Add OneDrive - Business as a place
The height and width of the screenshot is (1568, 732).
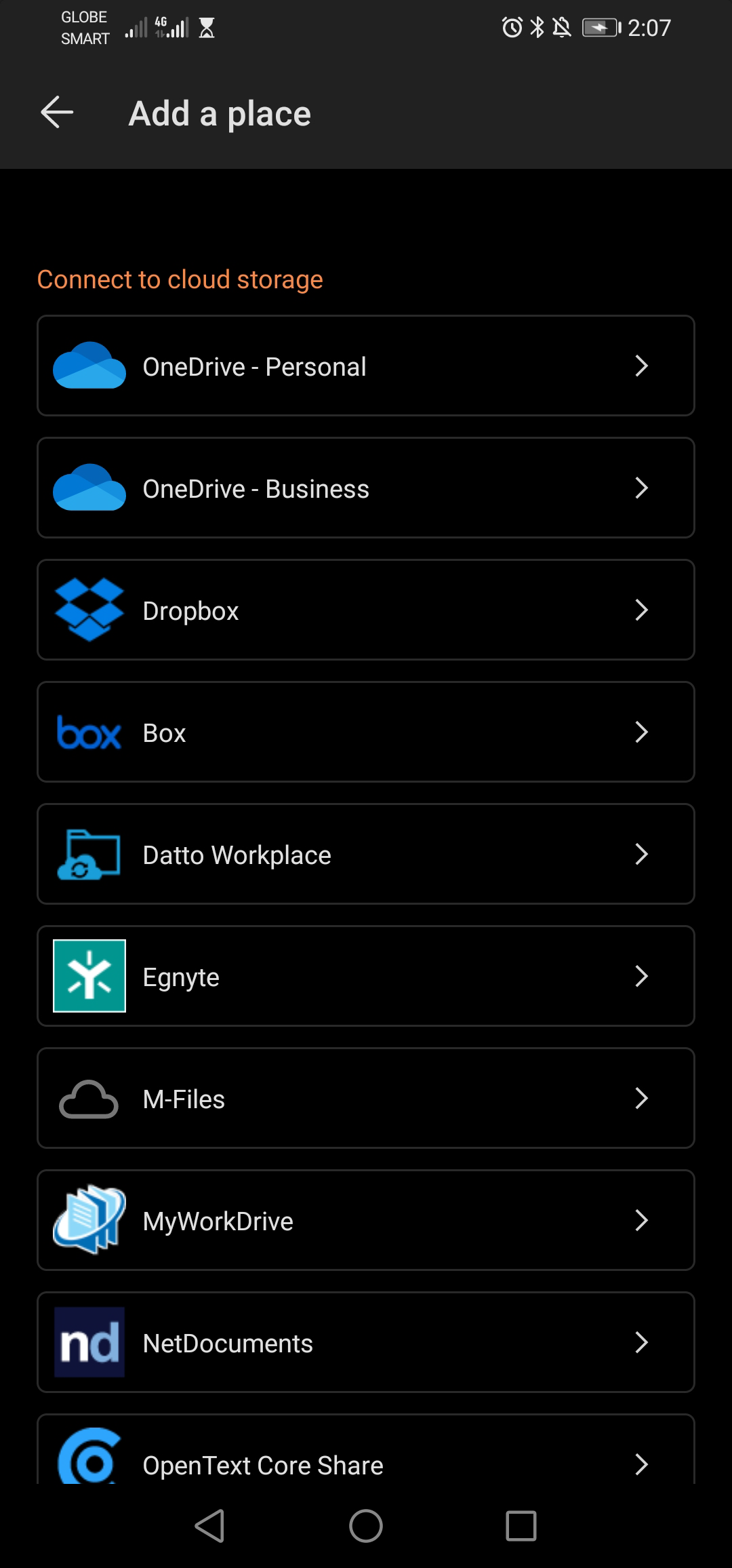[366, 488]
